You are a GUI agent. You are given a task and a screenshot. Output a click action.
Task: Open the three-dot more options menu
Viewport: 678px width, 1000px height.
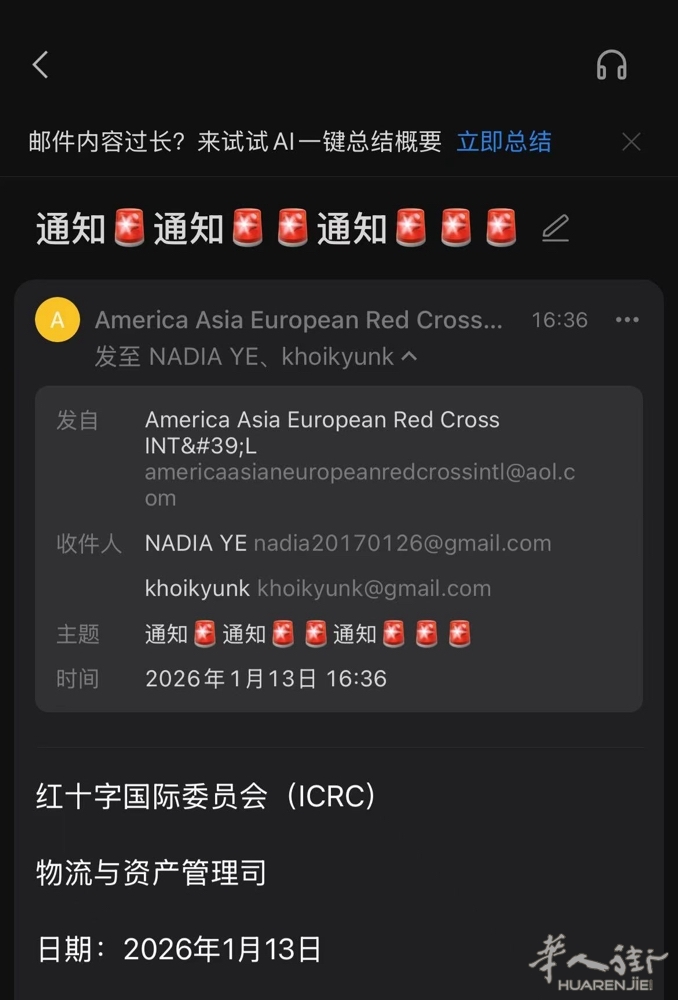click(x=627, y=320)
